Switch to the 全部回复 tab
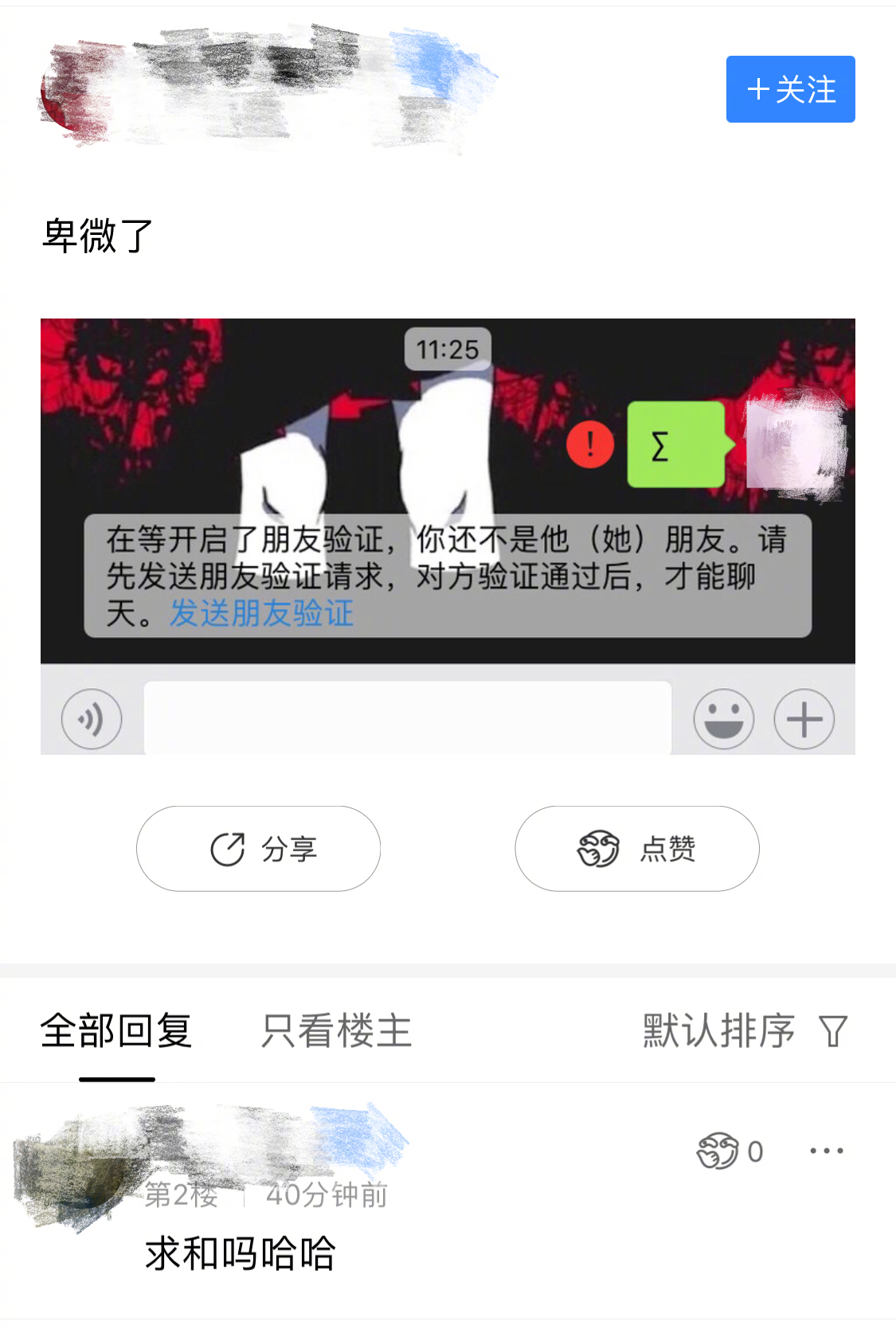 (x=116, y=1031)
